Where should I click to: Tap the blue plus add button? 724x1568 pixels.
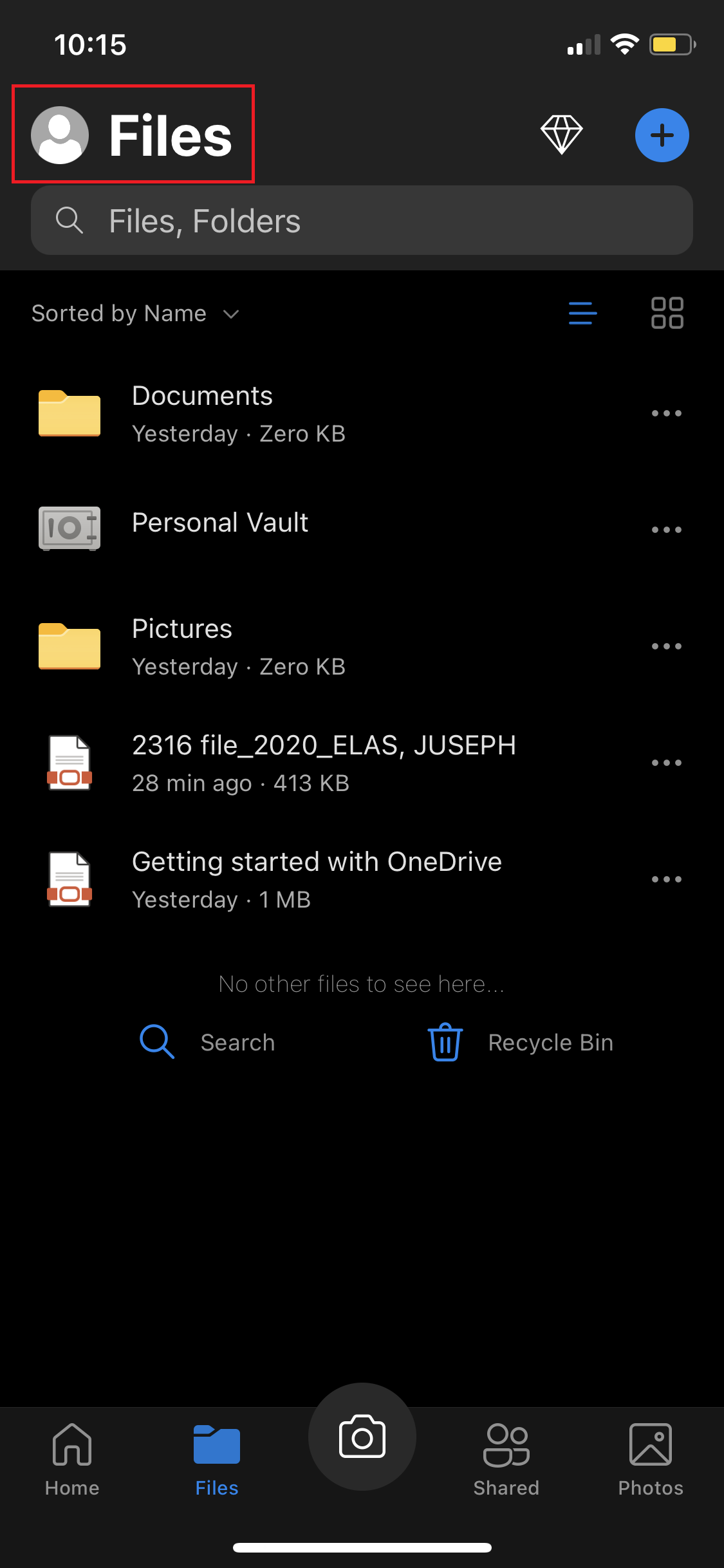tap(662, 135)
